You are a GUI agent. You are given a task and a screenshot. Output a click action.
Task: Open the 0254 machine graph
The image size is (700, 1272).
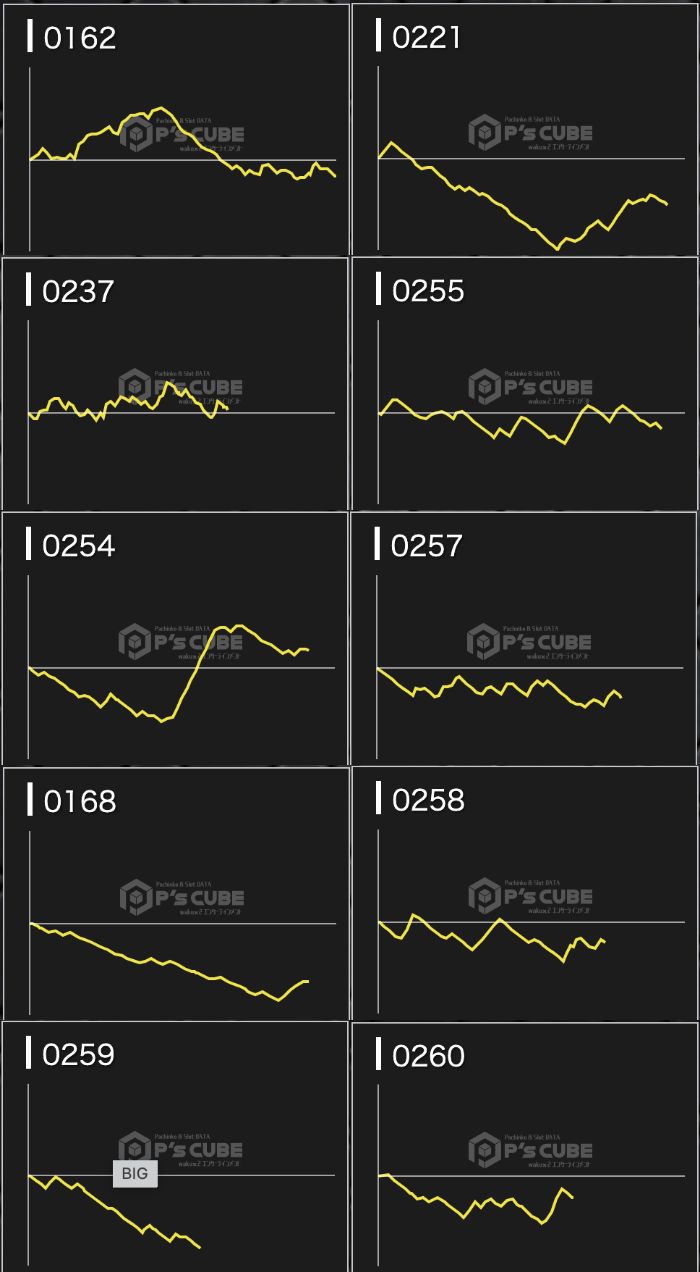point(175,639)
